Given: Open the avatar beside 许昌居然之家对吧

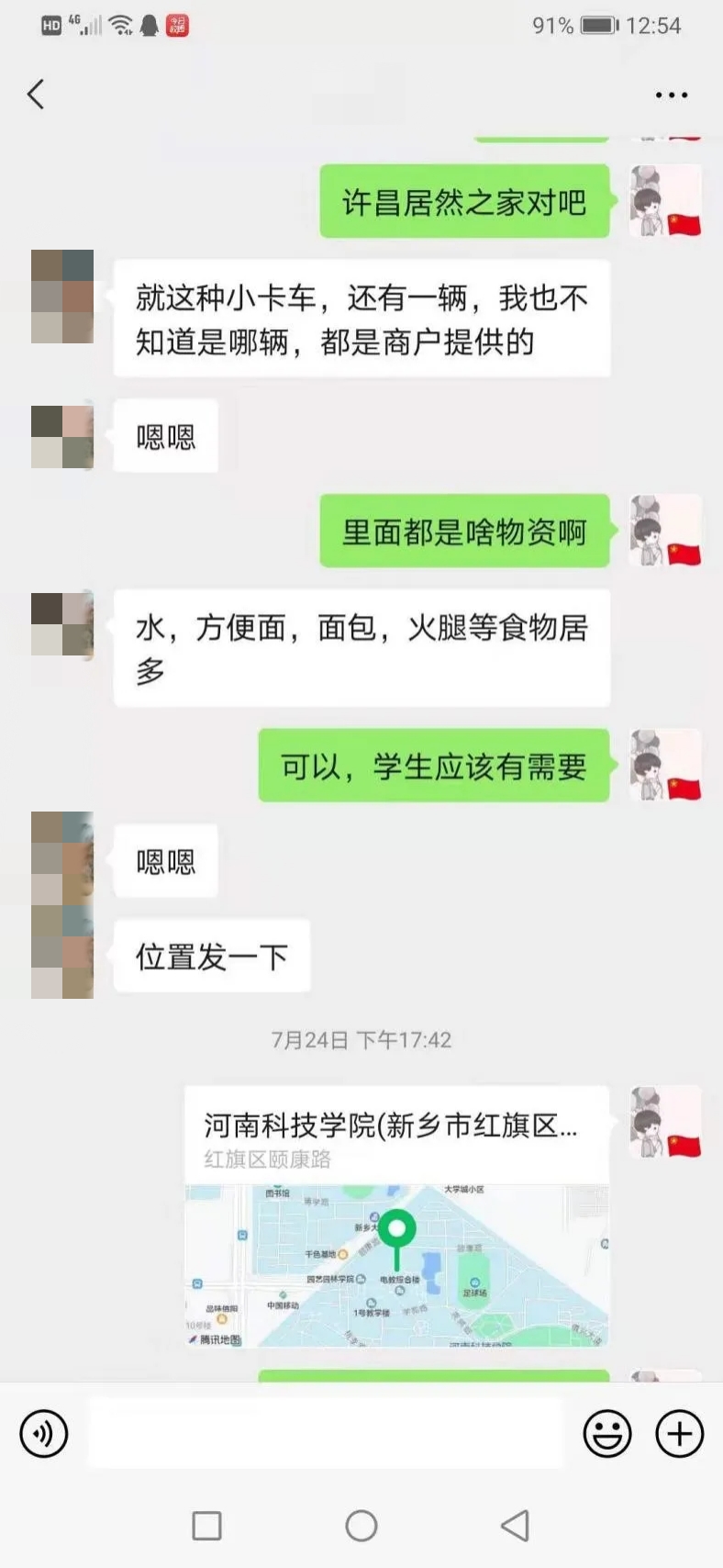Looking at the screenshot, I should tap(665, 201).
